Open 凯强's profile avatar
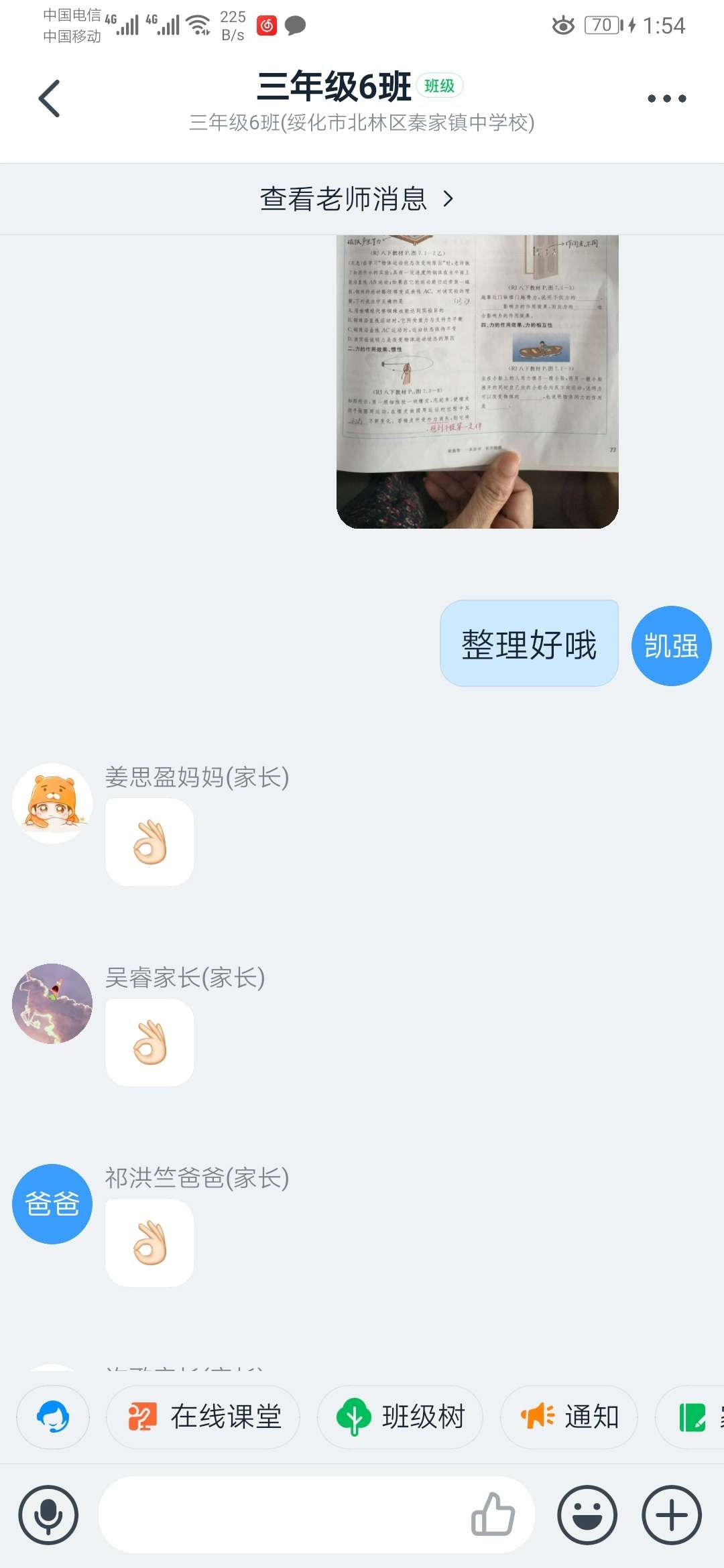 671,646
